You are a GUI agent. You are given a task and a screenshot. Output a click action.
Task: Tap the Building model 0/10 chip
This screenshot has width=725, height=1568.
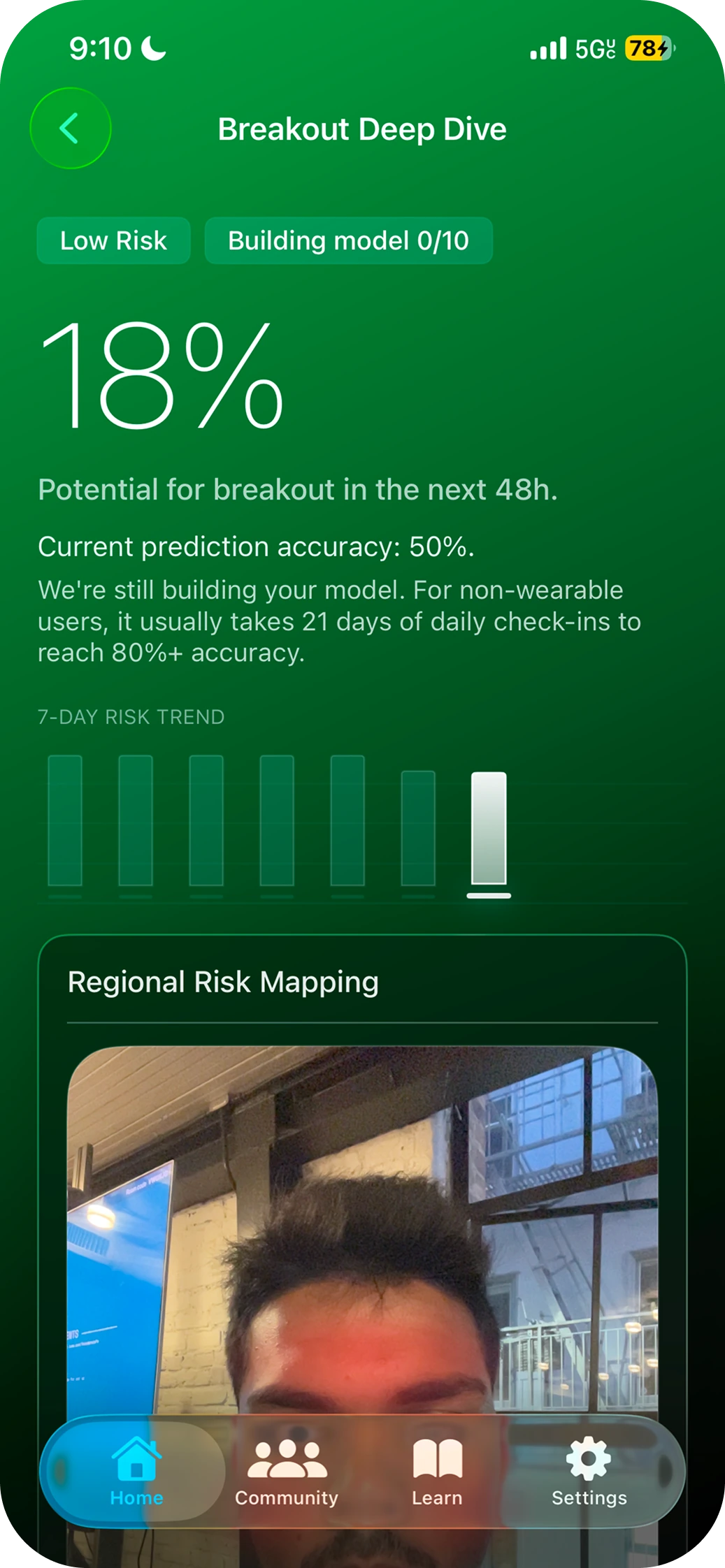click(x=348, y=240)
